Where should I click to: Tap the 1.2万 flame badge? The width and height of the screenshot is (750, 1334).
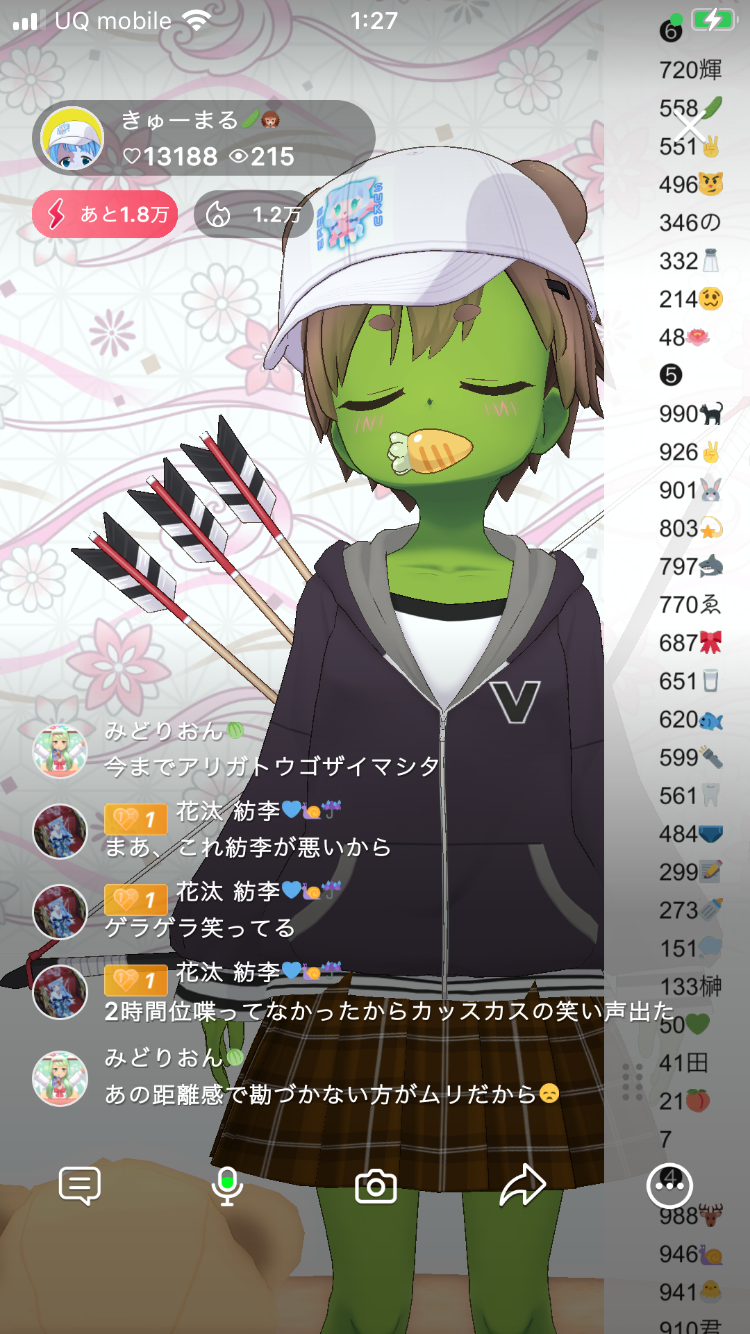(253, 214)
